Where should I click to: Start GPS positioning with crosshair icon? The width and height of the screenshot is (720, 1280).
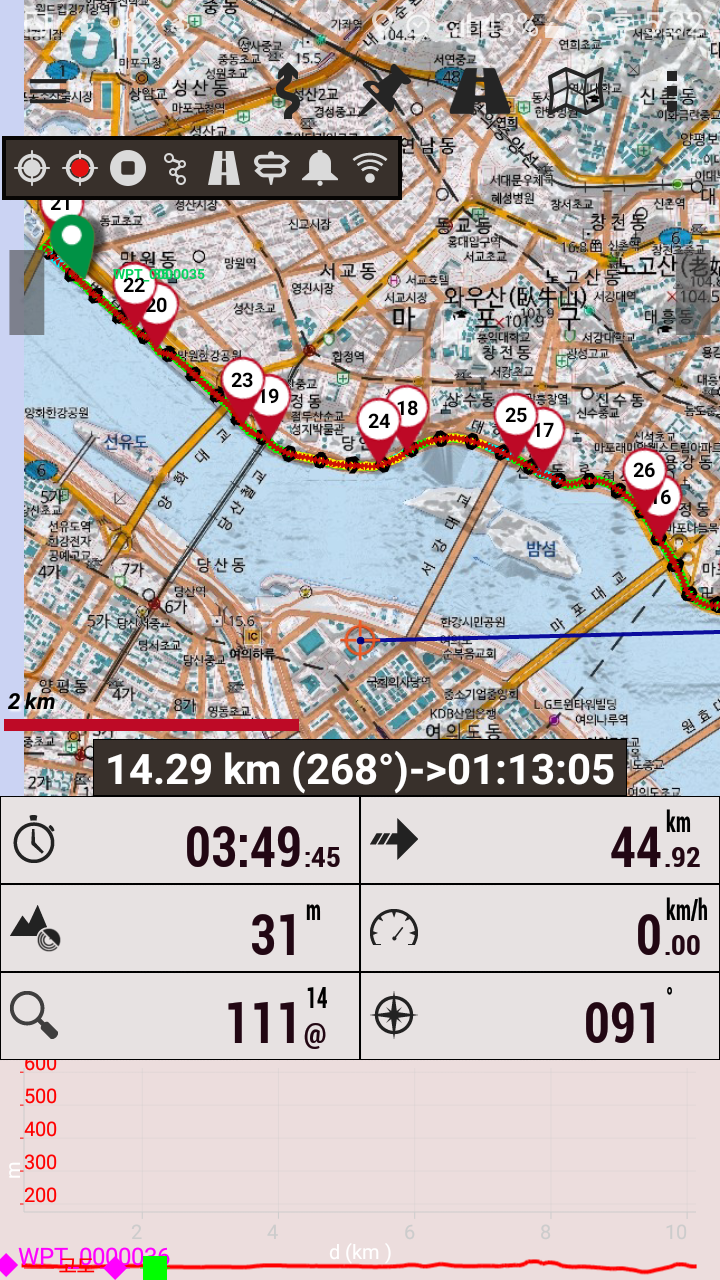(32, 168)
